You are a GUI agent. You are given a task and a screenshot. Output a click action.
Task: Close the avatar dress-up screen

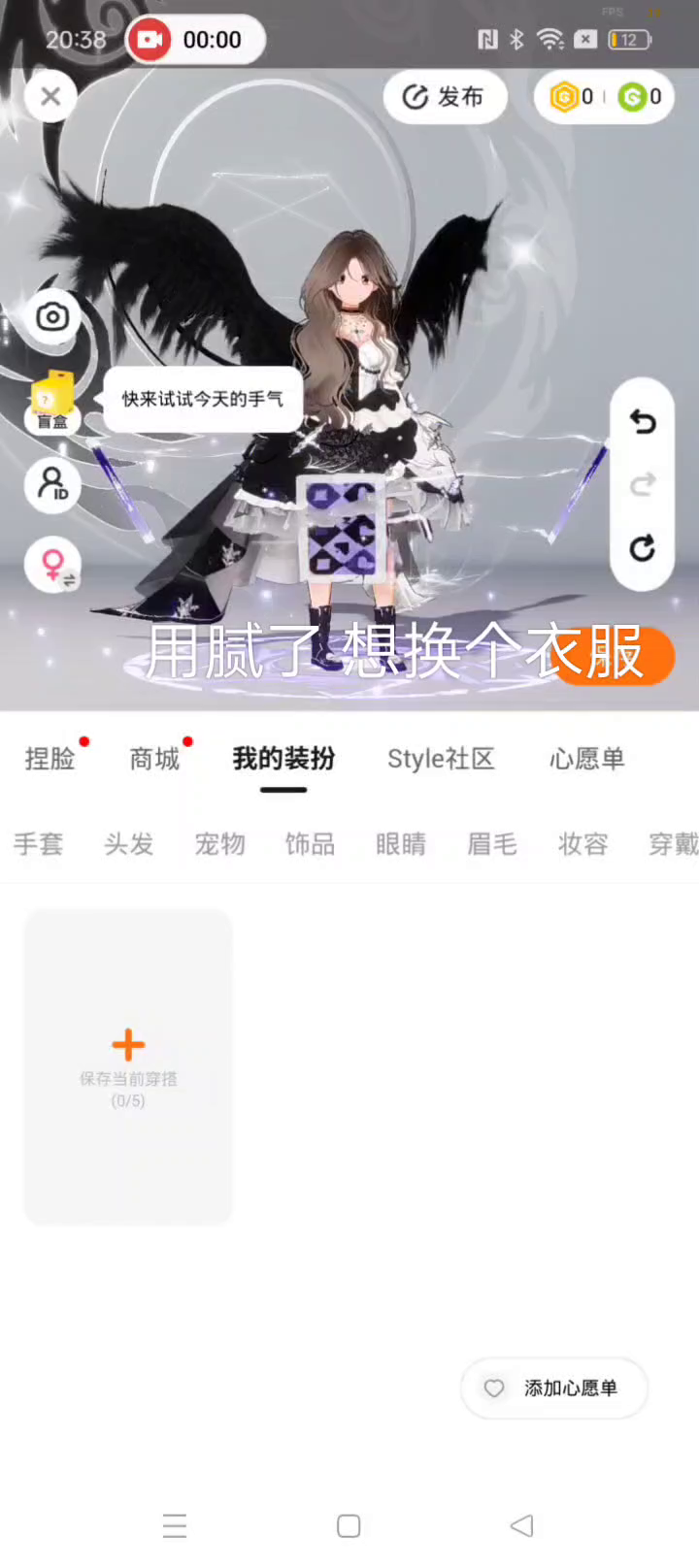point(50,96)
